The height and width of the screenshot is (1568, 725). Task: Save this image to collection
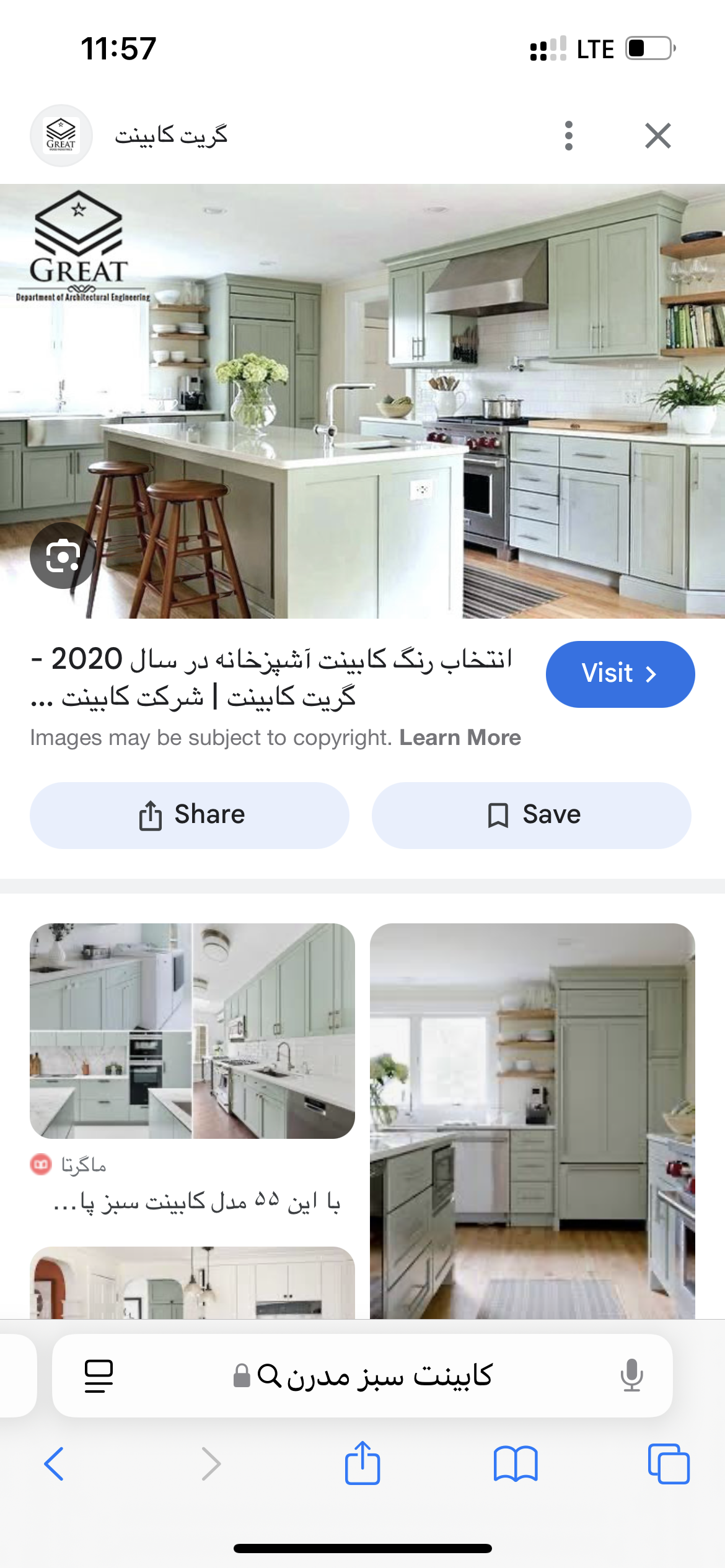(532, 815)
